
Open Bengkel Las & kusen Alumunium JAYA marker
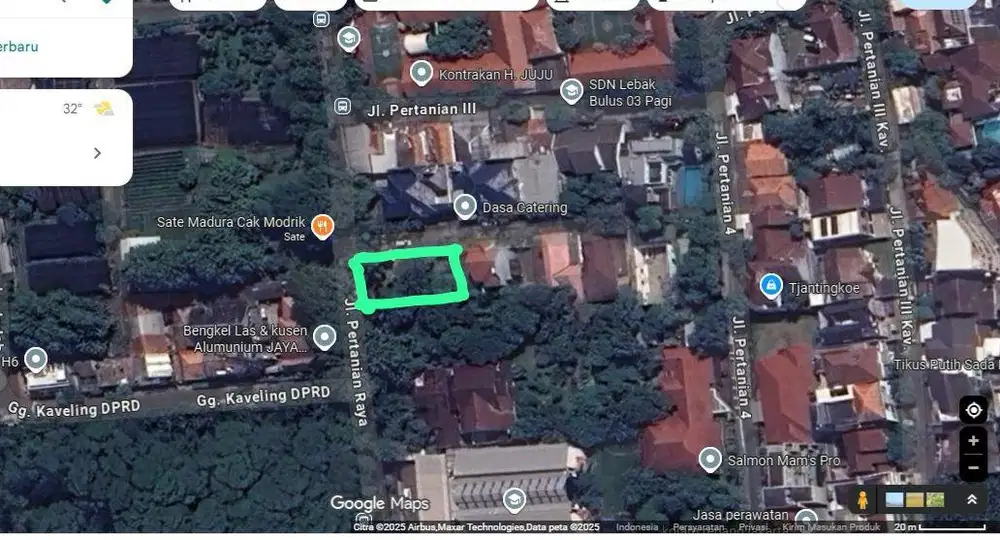click(x=325, y=337)
